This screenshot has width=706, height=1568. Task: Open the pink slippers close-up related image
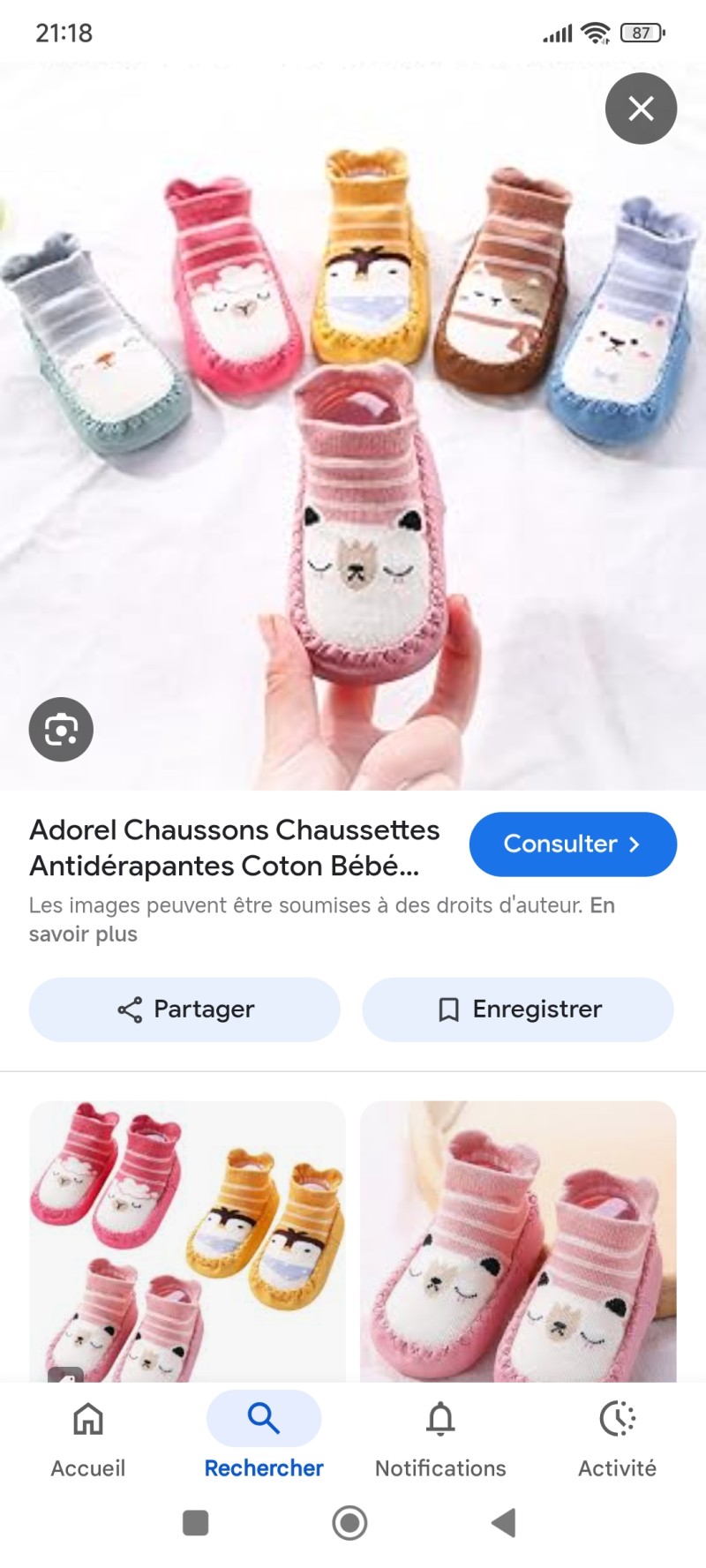pyautogui.click(x=518, y=1240)
